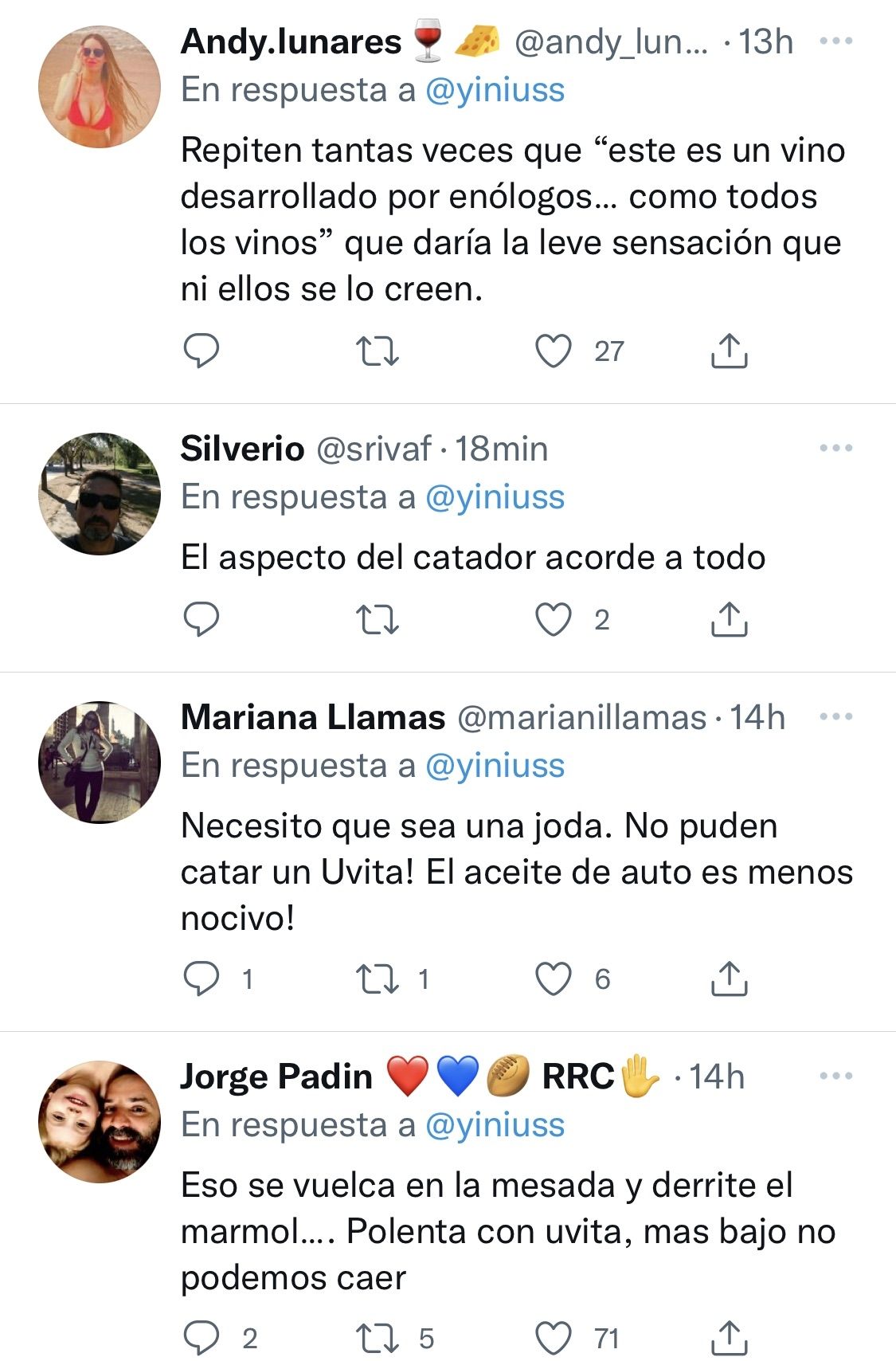Open more options on Silverio's tweet

(x=835, y=449)
